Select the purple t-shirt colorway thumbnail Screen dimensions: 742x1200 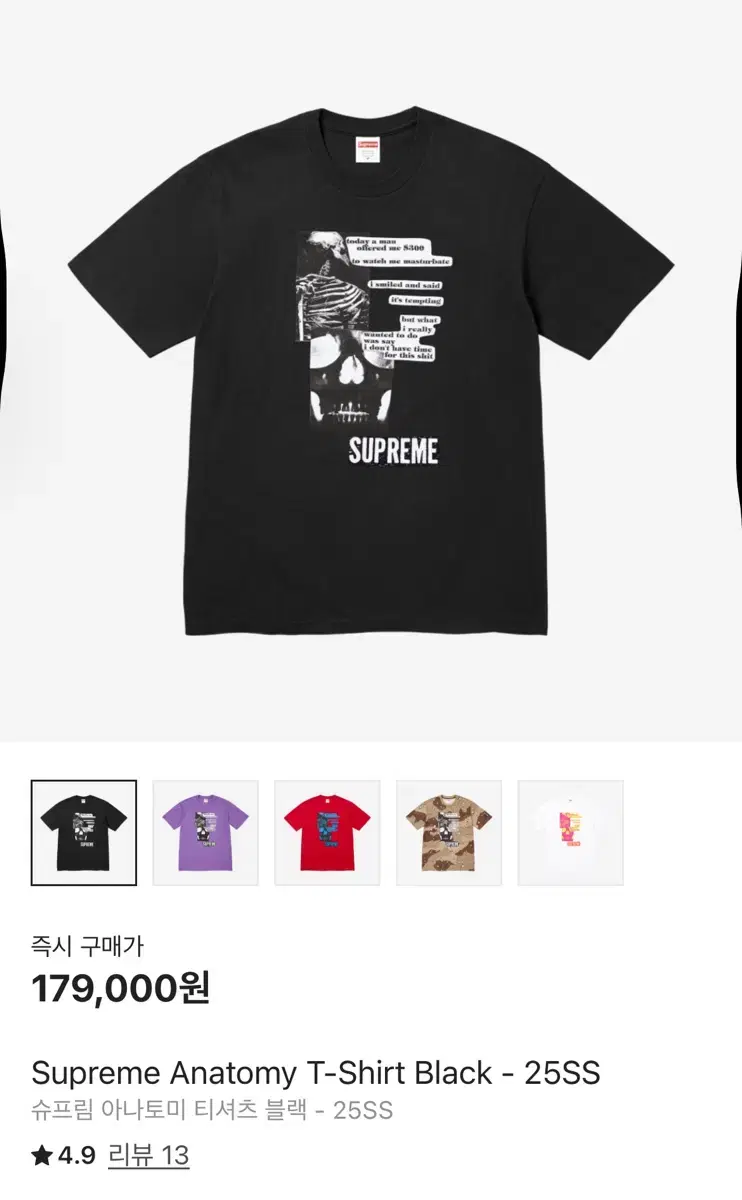tap(206, 833)
